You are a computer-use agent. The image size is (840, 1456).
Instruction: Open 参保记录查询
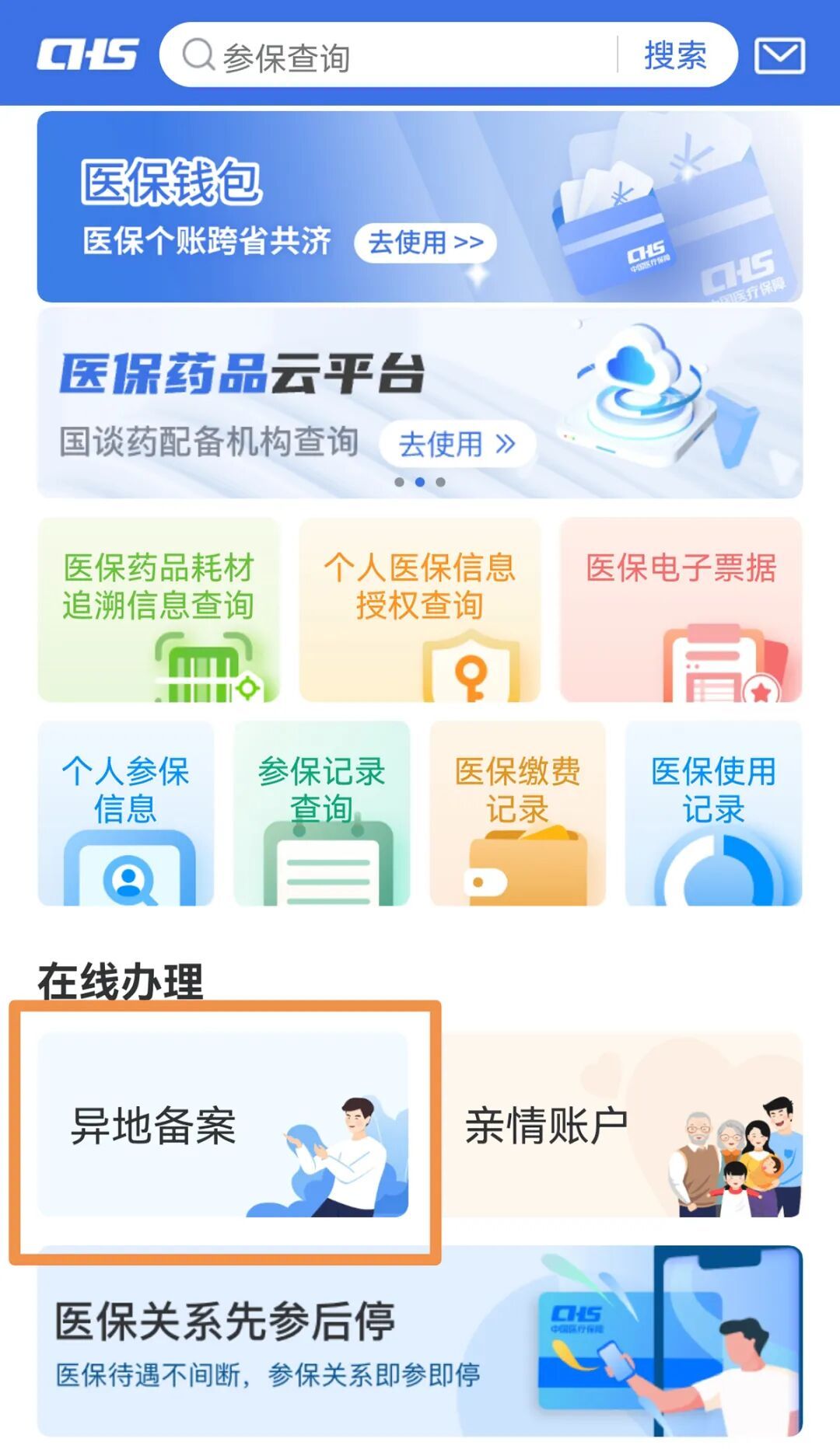322,813
